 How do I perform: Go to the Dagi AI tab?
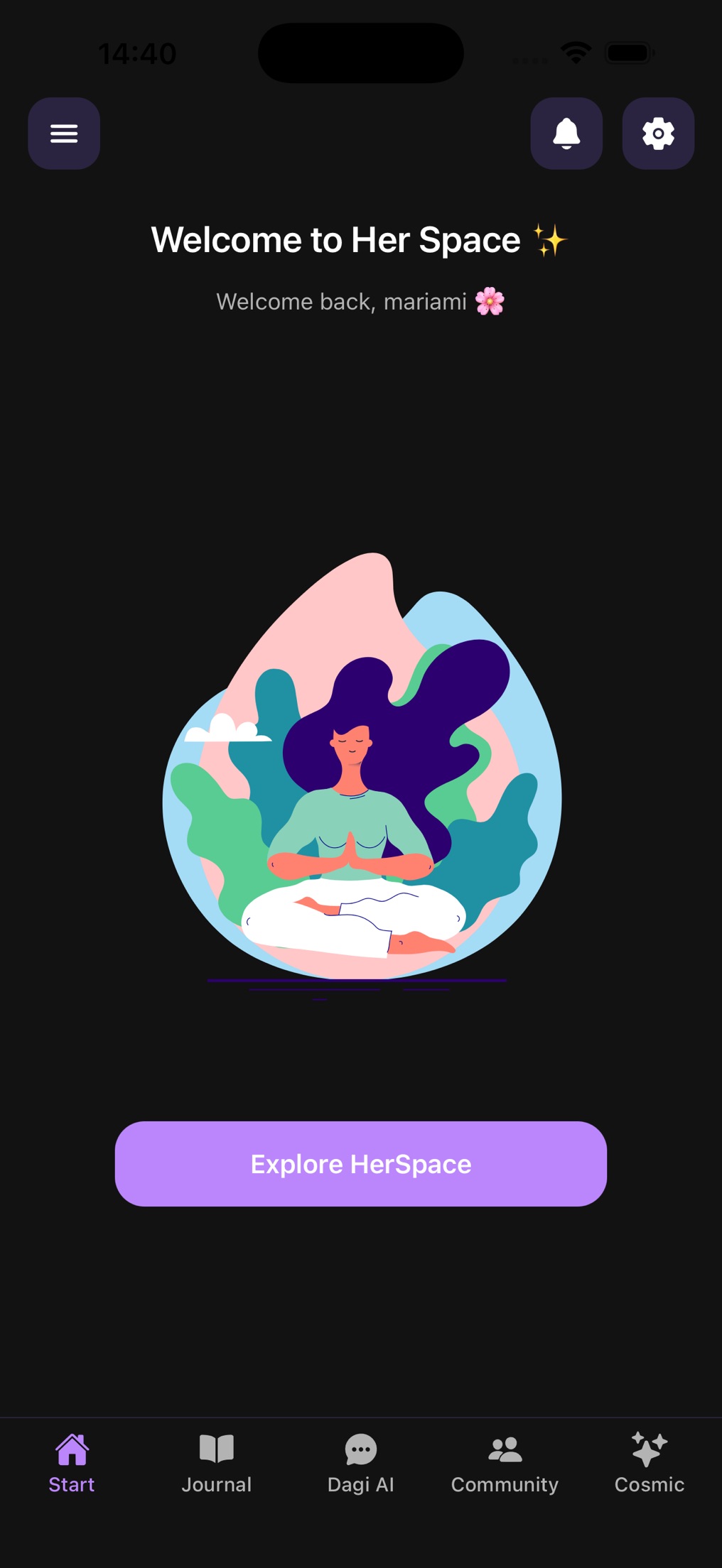point(361,1464)
